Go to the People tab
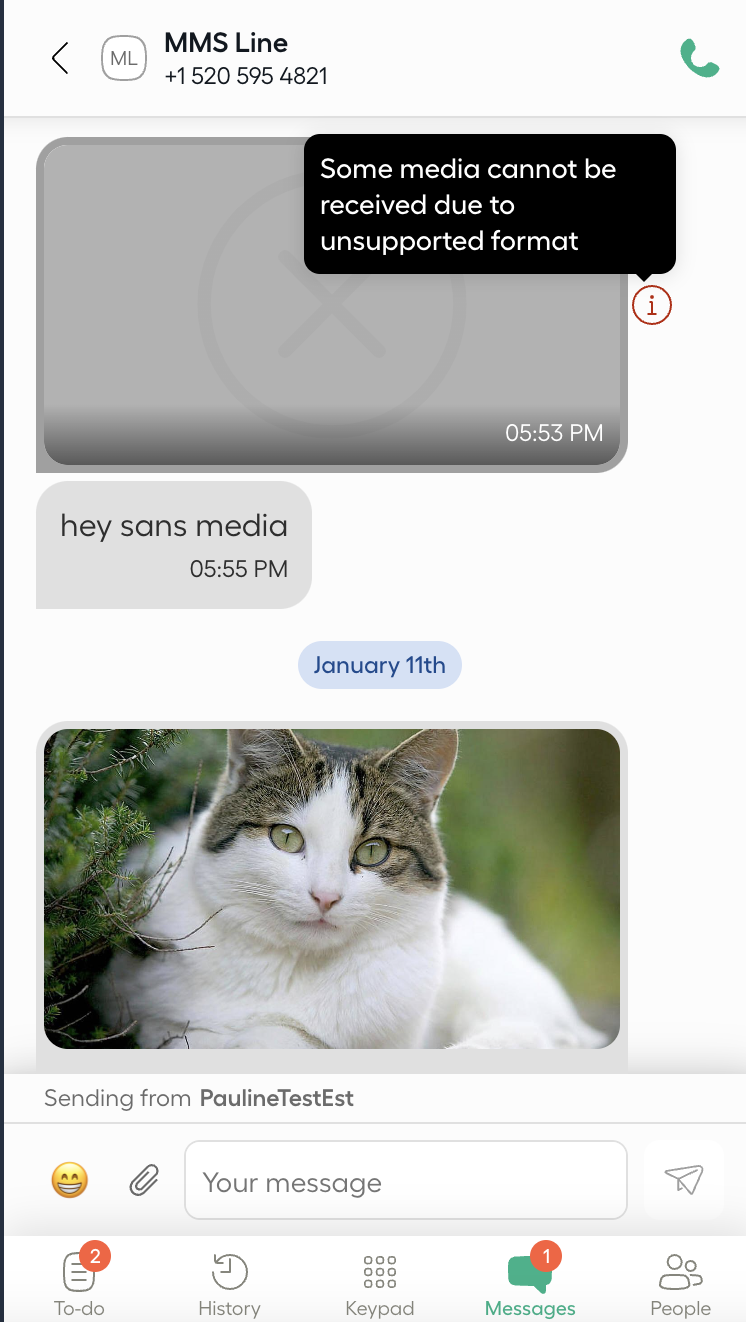The image size is (746, 1322). click(x=680, y=1284)
